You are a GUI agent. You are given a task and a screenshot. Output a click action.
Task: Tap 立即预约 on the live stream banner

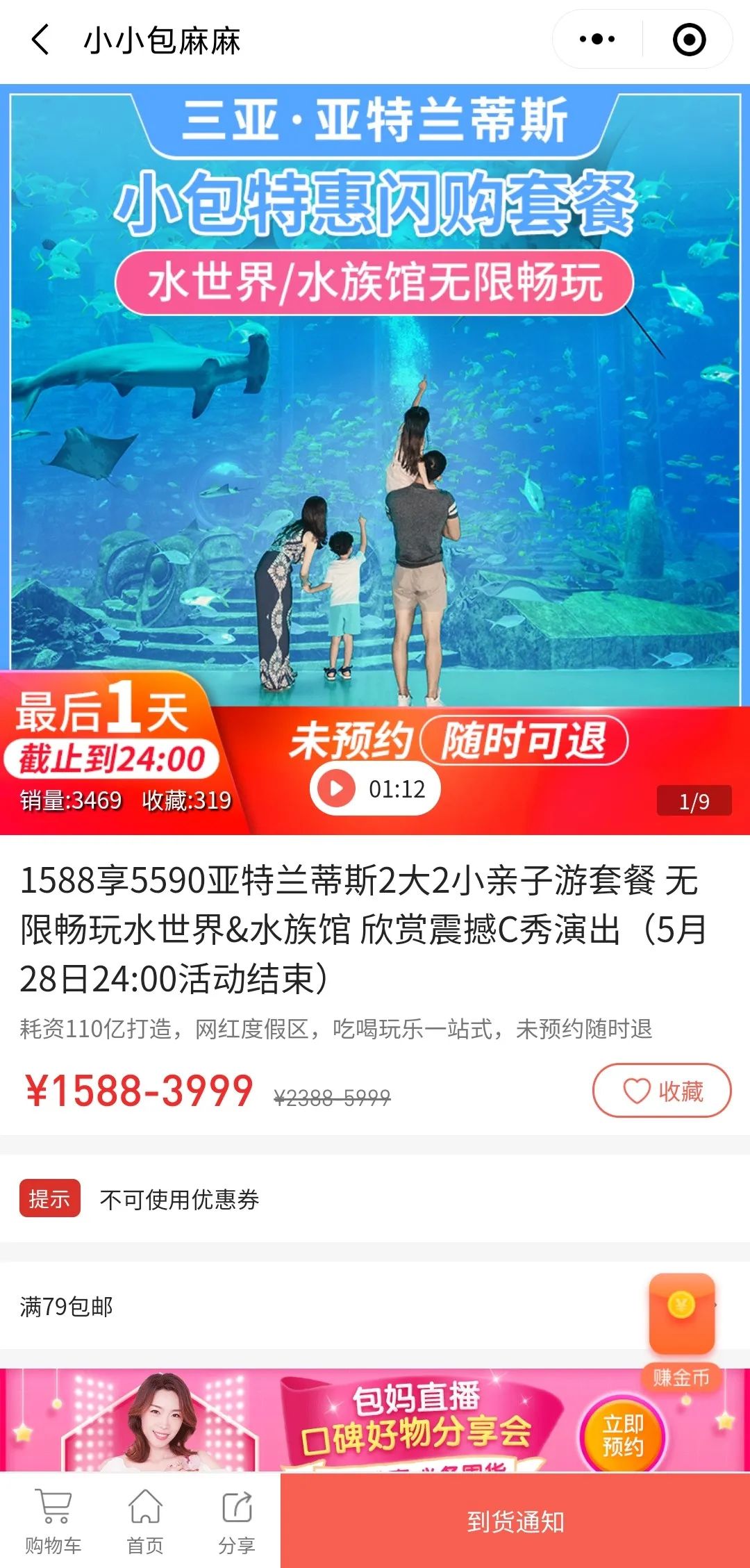[623, 1435]
